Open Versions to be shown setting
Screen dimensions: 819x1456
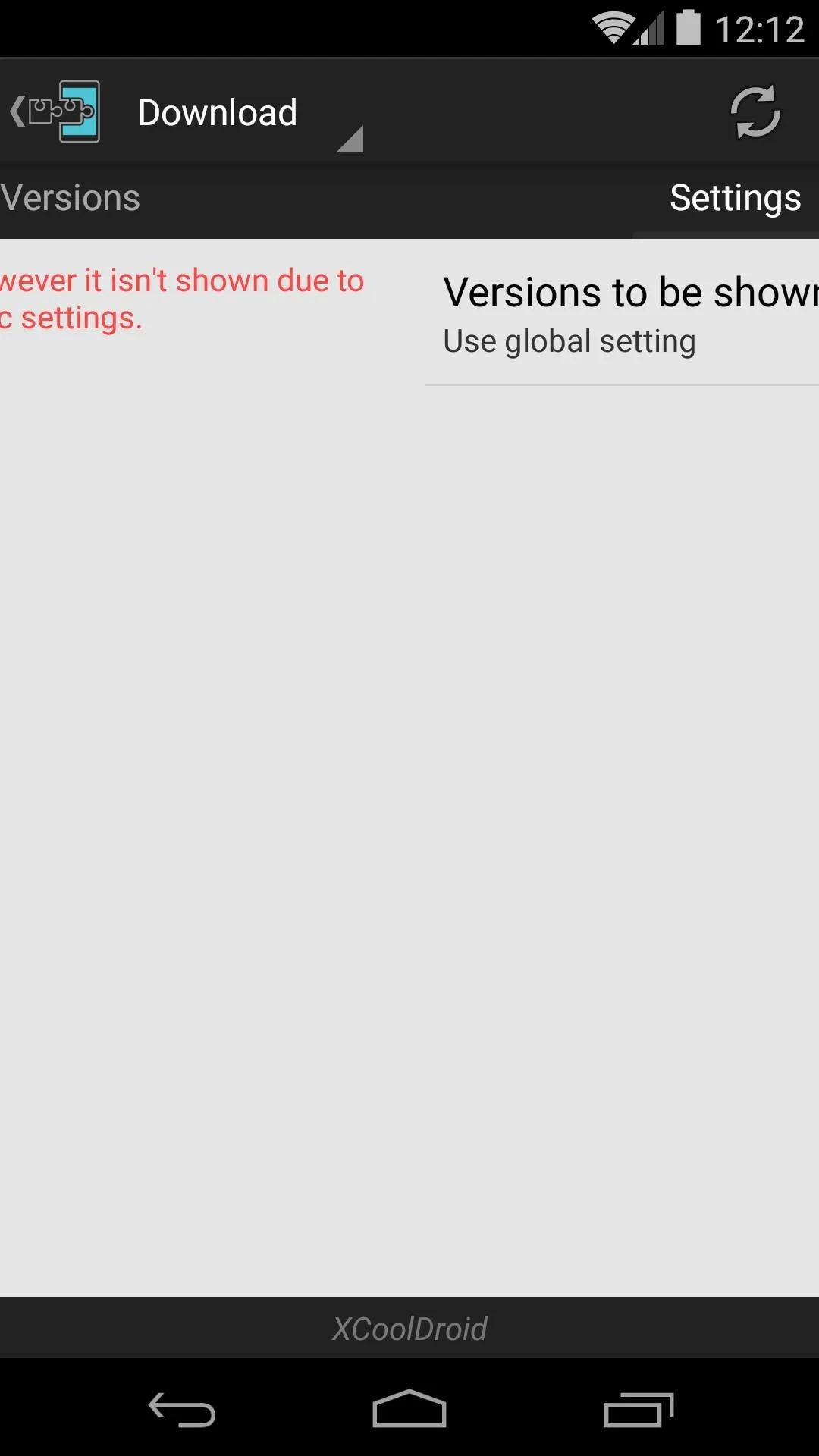tap(622, 313)
